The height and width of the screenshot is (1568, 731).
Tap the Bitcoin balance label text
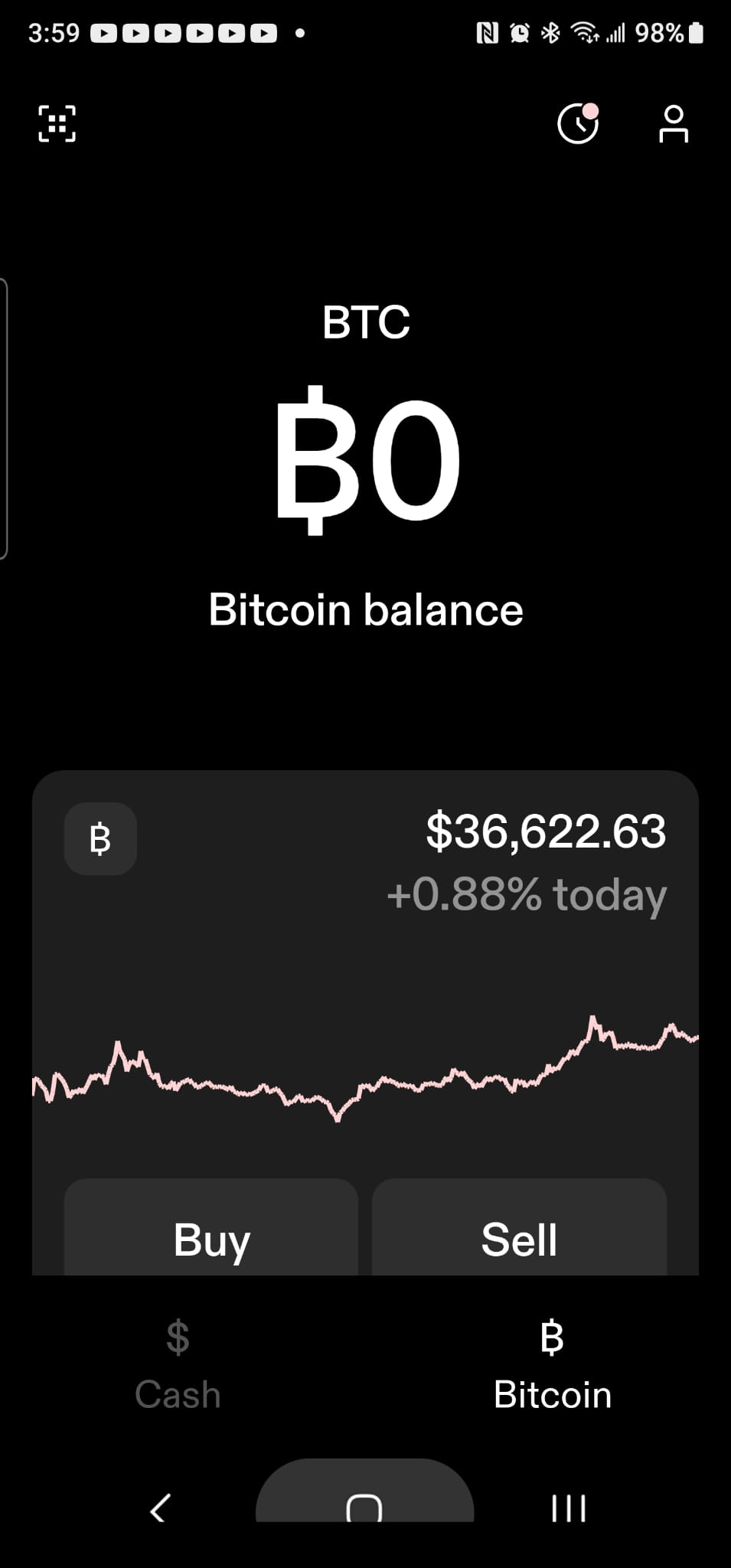coord(366,609)
